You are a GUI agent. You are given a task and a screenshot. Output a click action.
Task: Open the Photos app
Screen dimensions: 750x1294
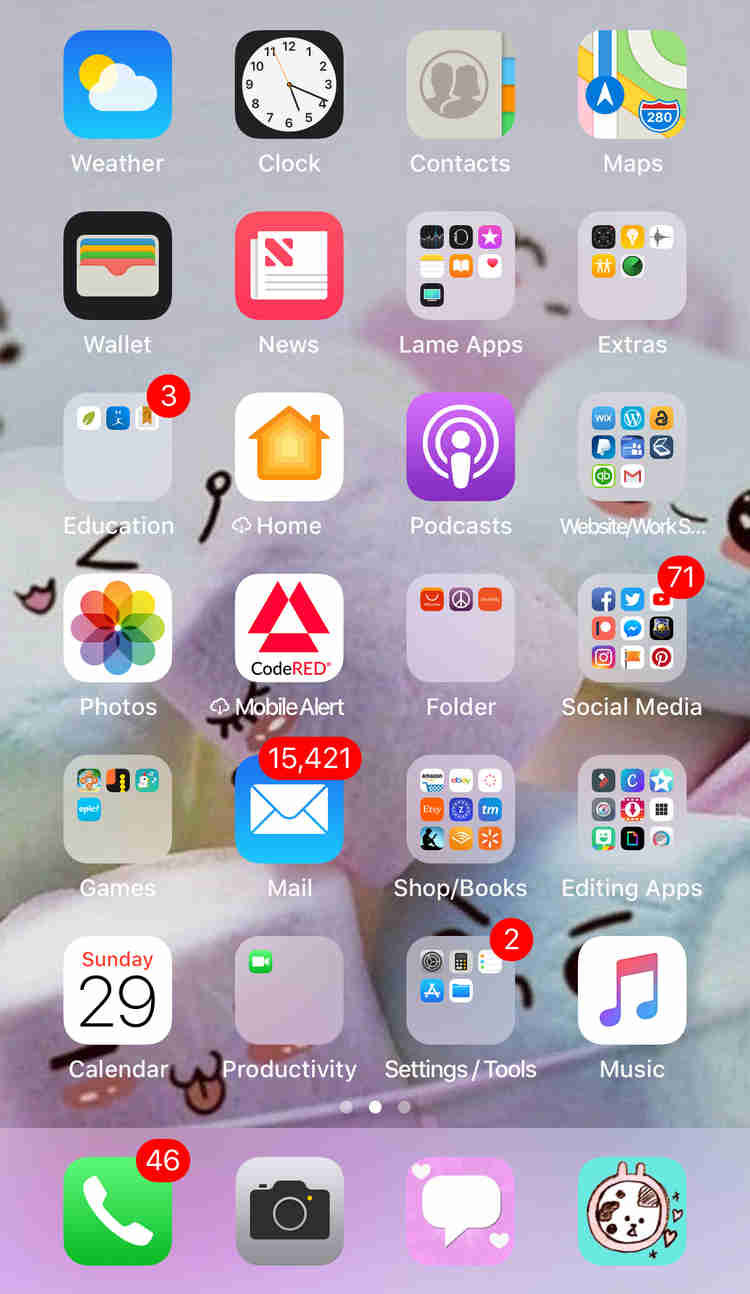coord(117,628)
